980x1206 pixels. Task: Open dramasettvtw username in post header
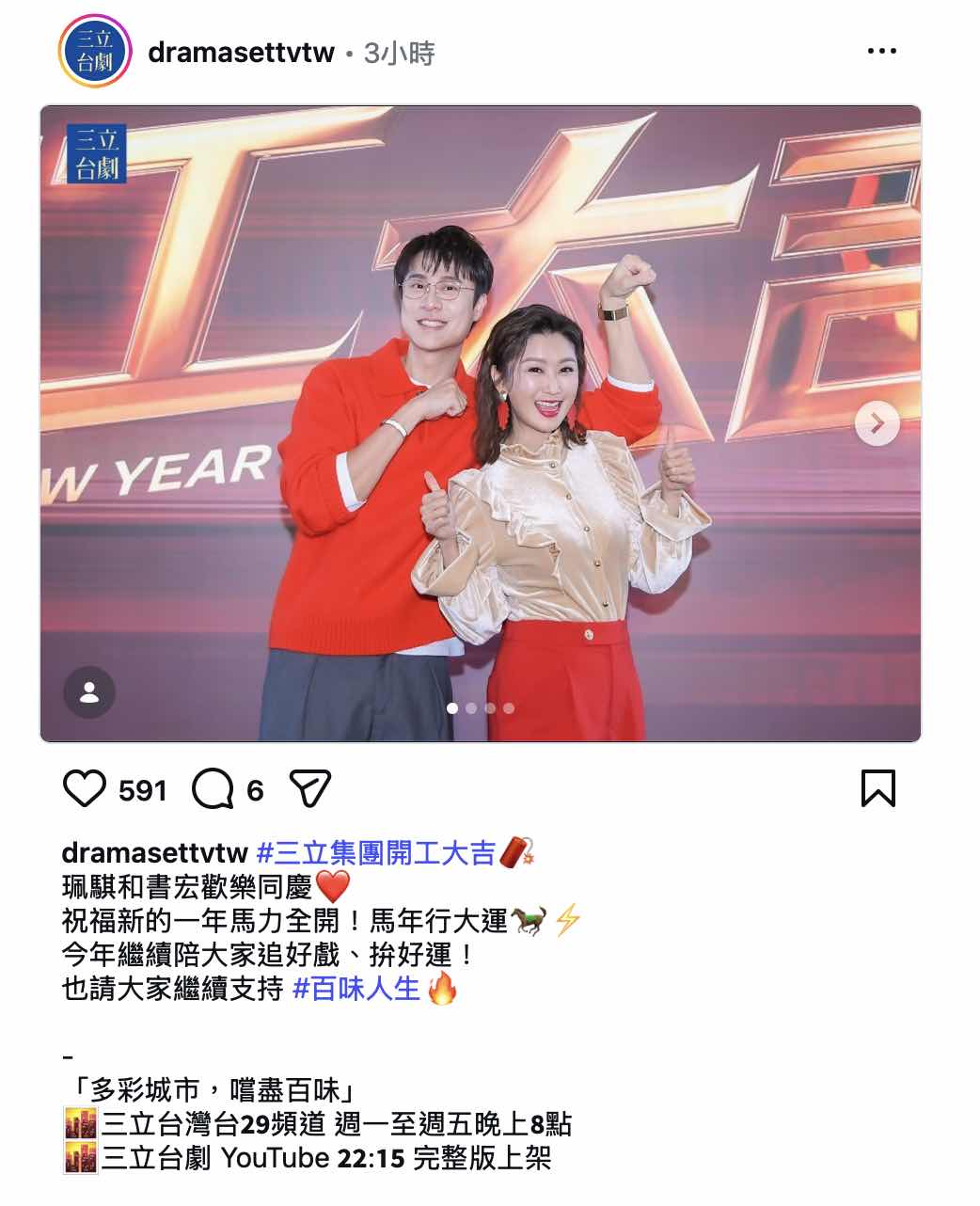[x=241, y=53]
